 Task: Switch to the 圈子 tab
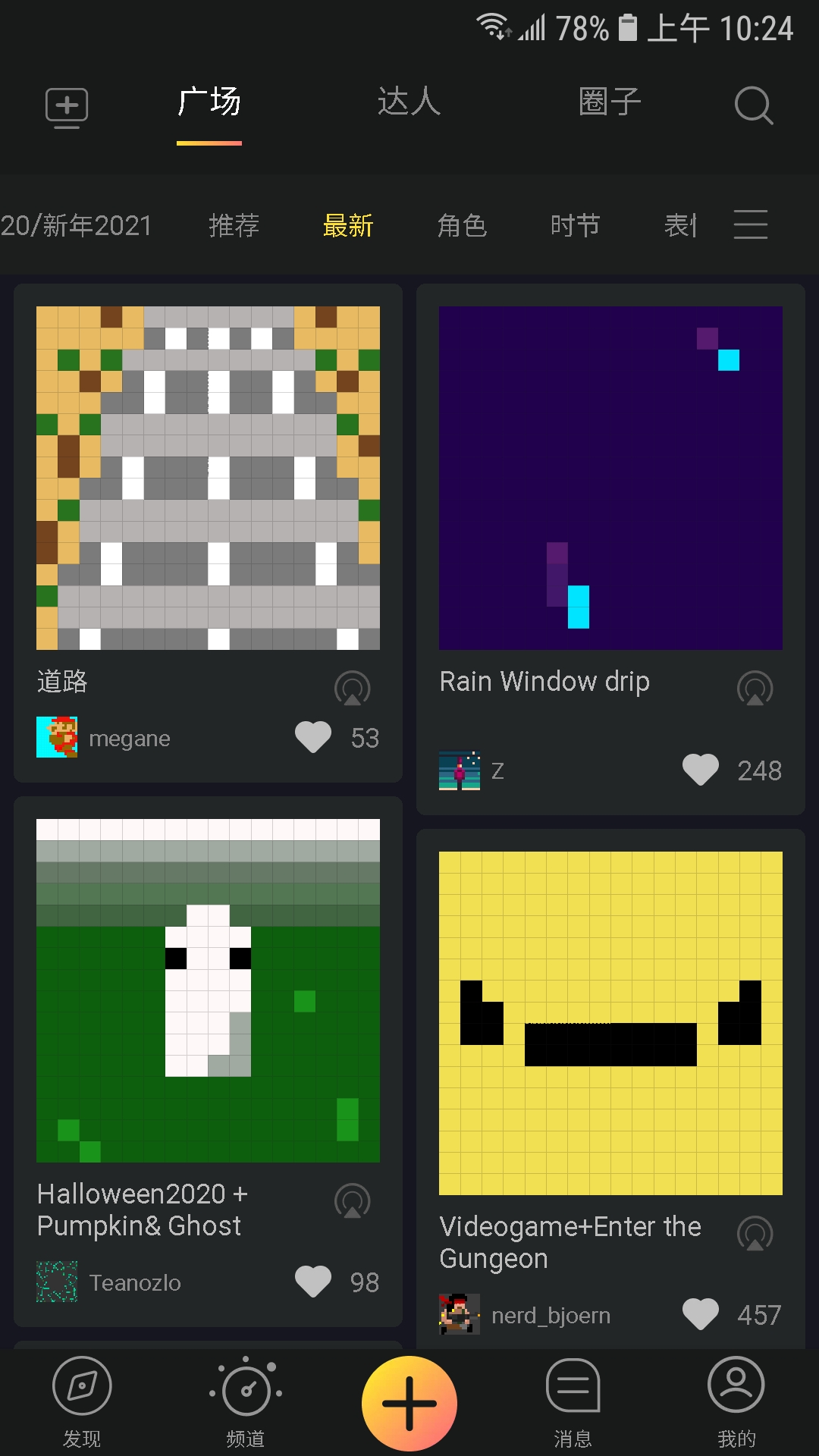point(610,102)
